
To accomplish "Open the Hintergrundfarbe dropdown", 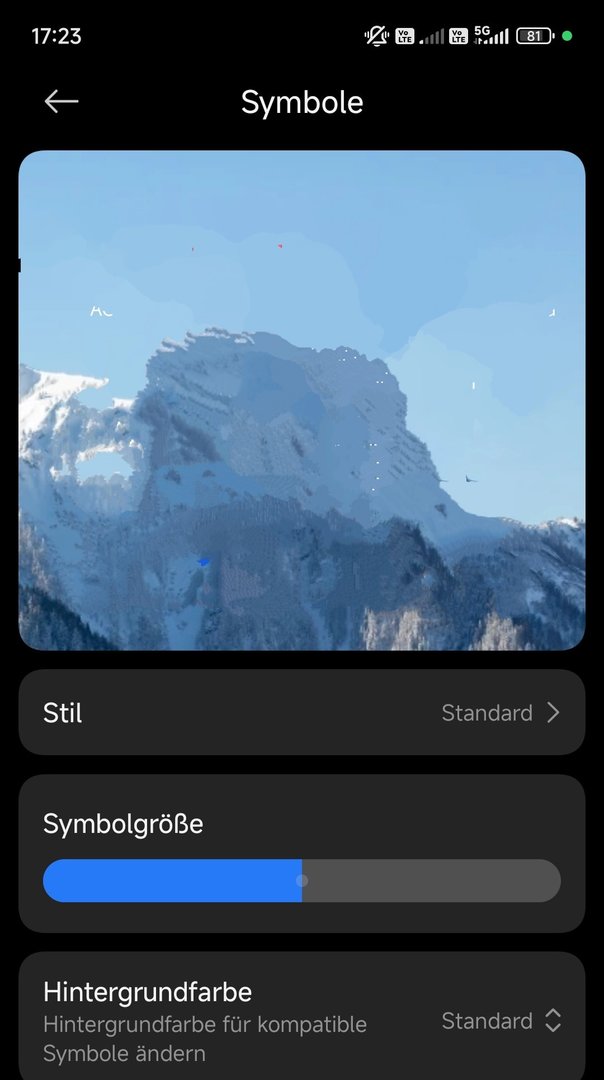I will pos(500,1021).
